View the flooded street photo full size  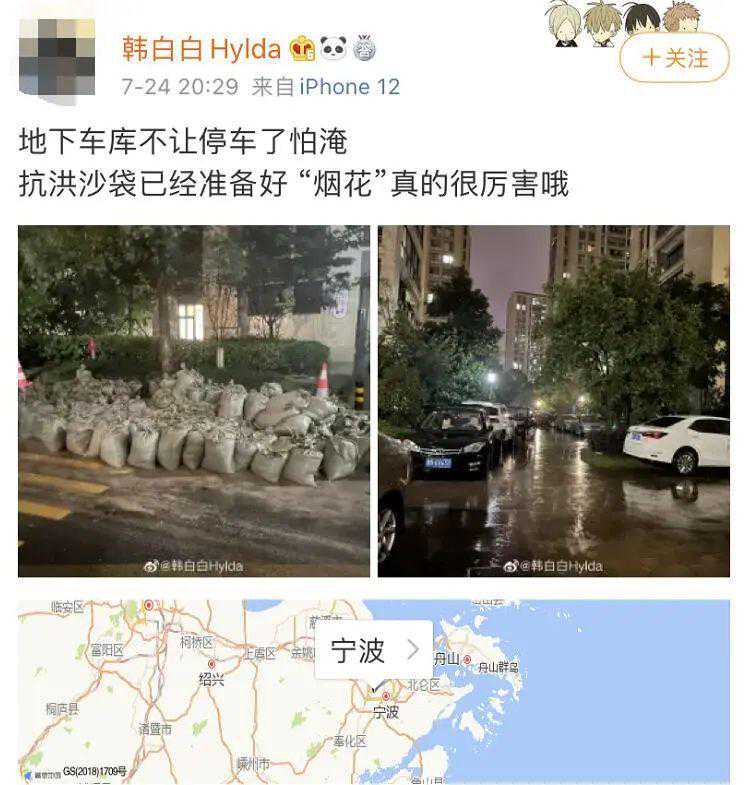coord(553,400)
